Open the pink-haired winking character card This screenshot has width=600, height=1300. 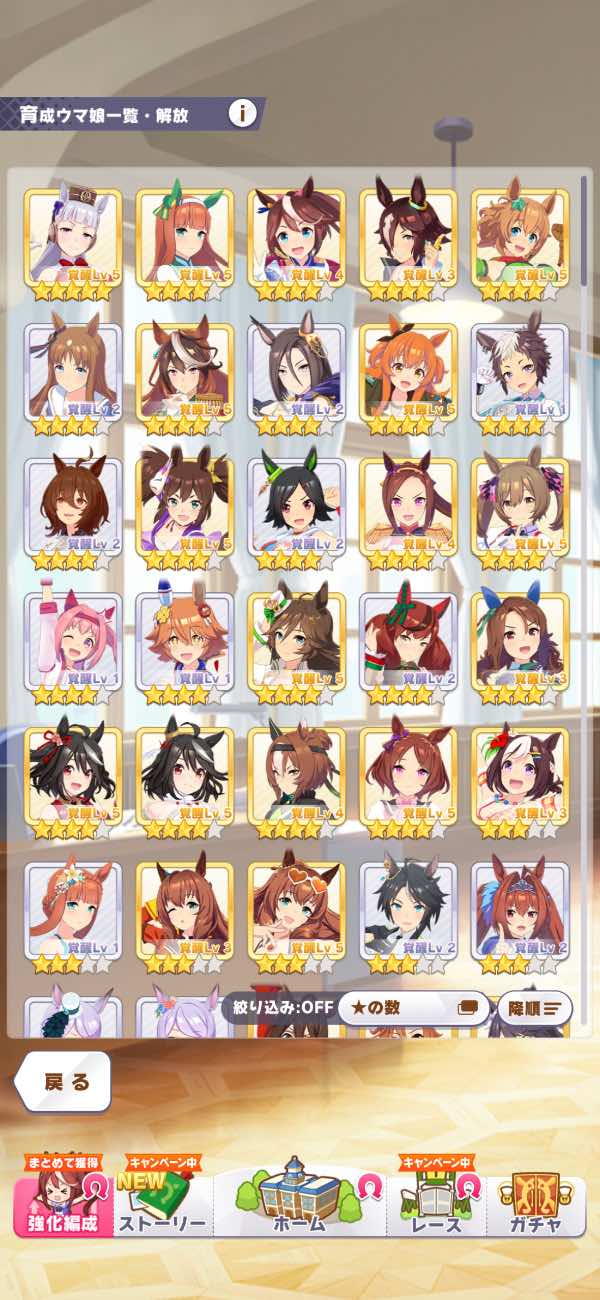point(72,642)
